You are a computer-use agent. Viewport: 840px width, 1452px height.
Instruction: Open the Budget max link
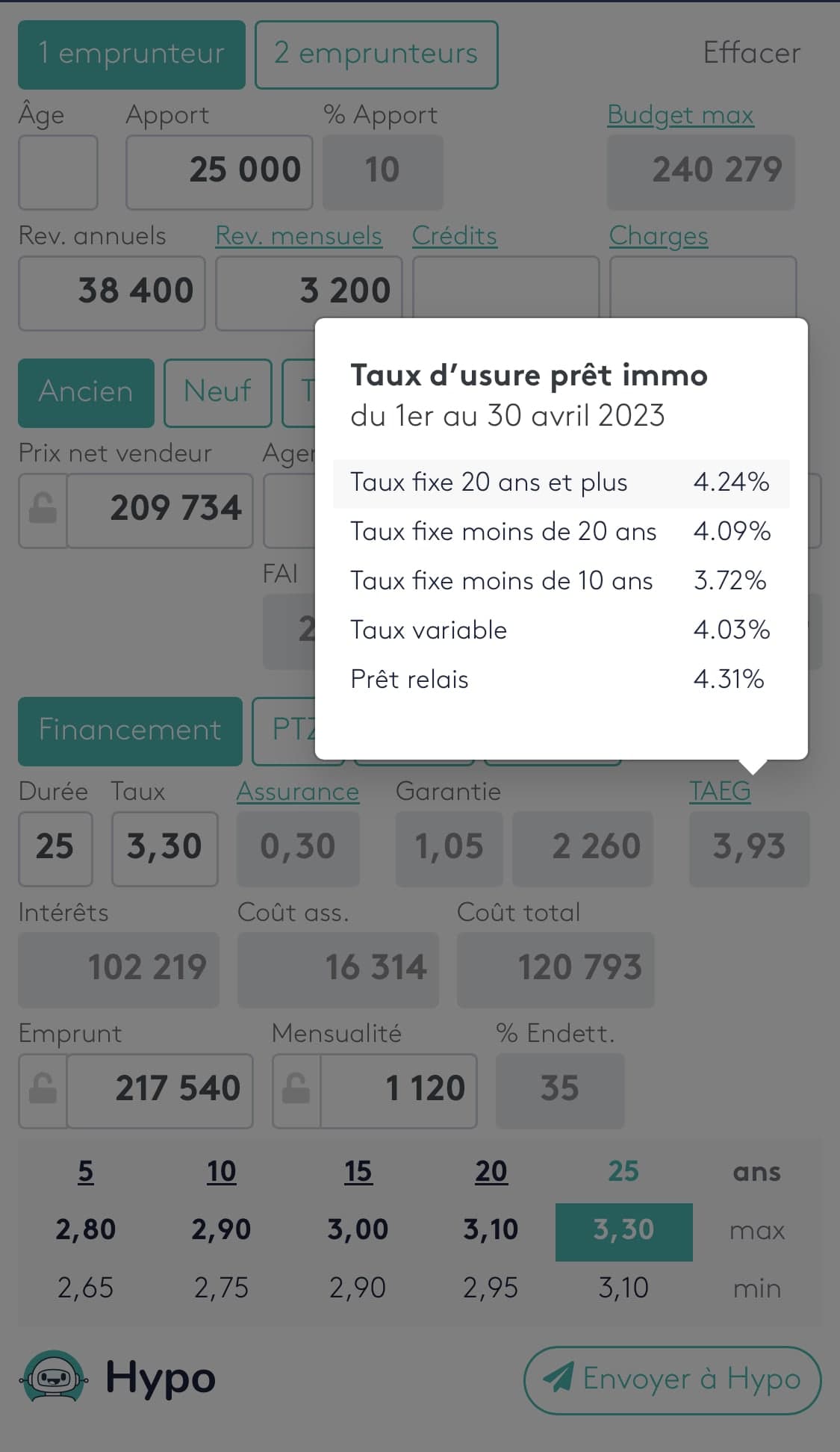pyautogui.click(x=680, y=115)
